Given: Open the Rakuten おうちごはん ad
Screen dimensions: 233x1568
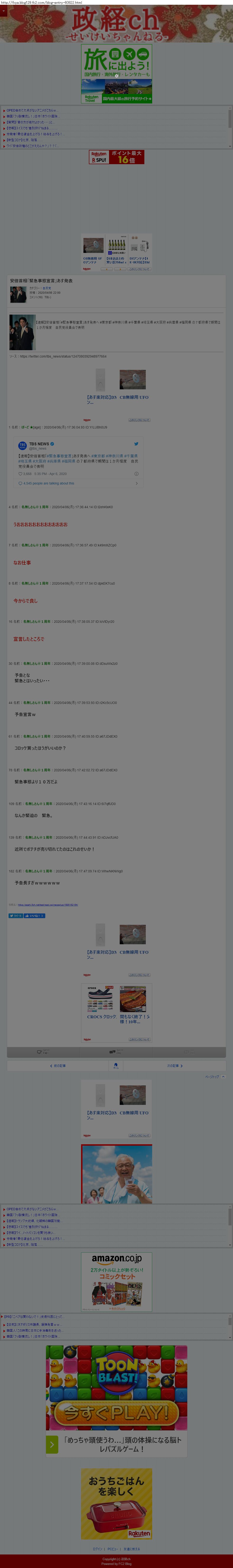Looking at the screenshot, I should [116, 1503].
